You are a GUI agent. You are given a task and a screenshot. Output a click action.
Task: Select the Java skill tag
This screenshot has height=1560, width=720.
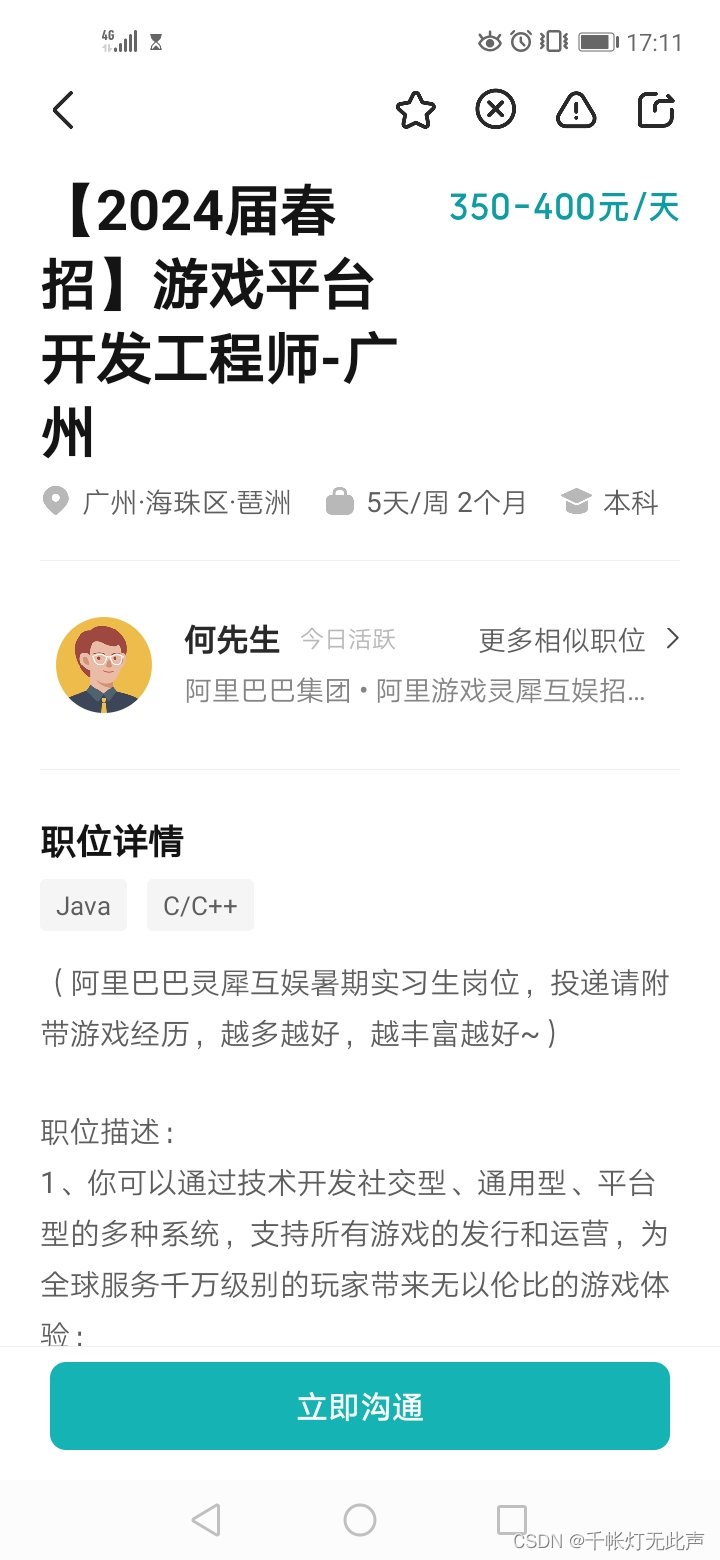[83, 906]
